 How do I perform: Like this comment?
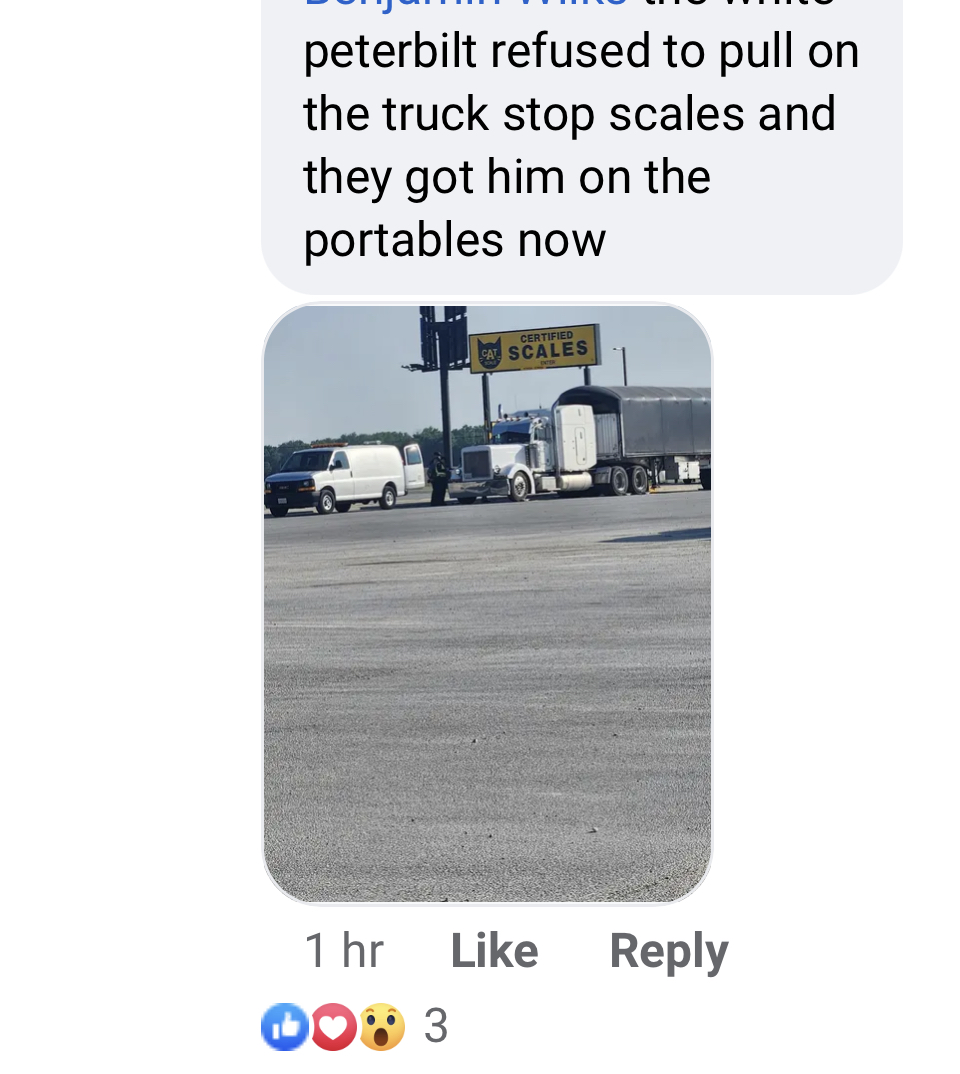coord(494,950)
